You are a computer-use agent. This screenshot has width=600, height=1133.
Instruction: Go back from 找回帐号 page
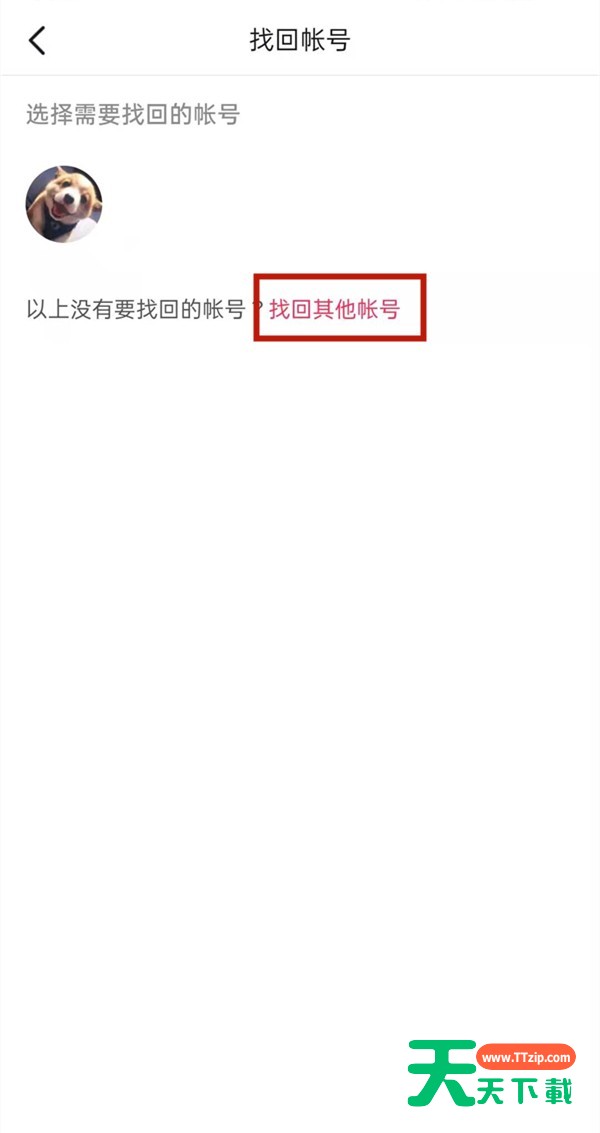[x=37, y=41]
